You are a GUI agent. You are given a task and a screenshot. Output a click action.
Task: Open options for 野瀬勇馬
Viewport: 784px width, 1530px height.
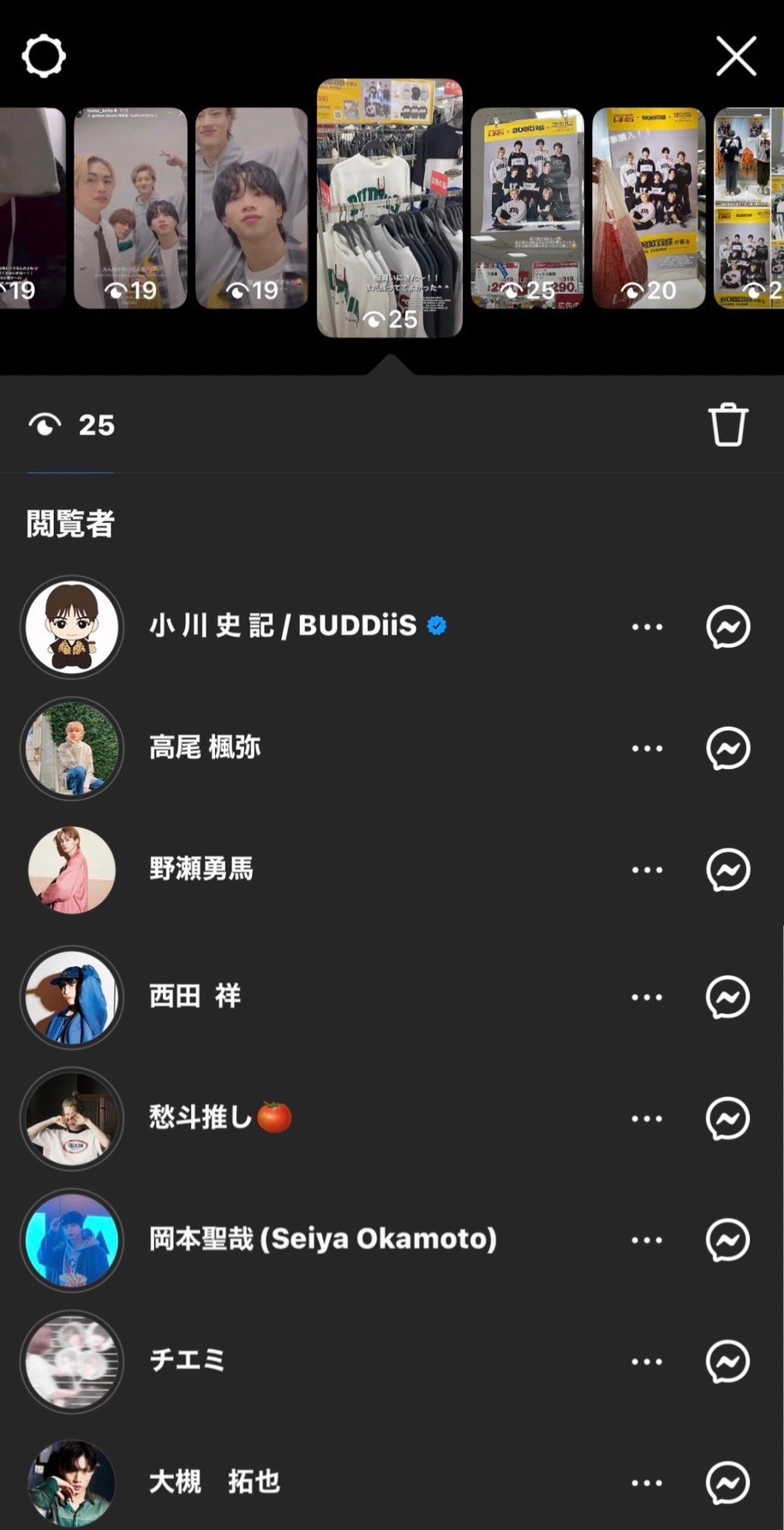coord(647,870)
